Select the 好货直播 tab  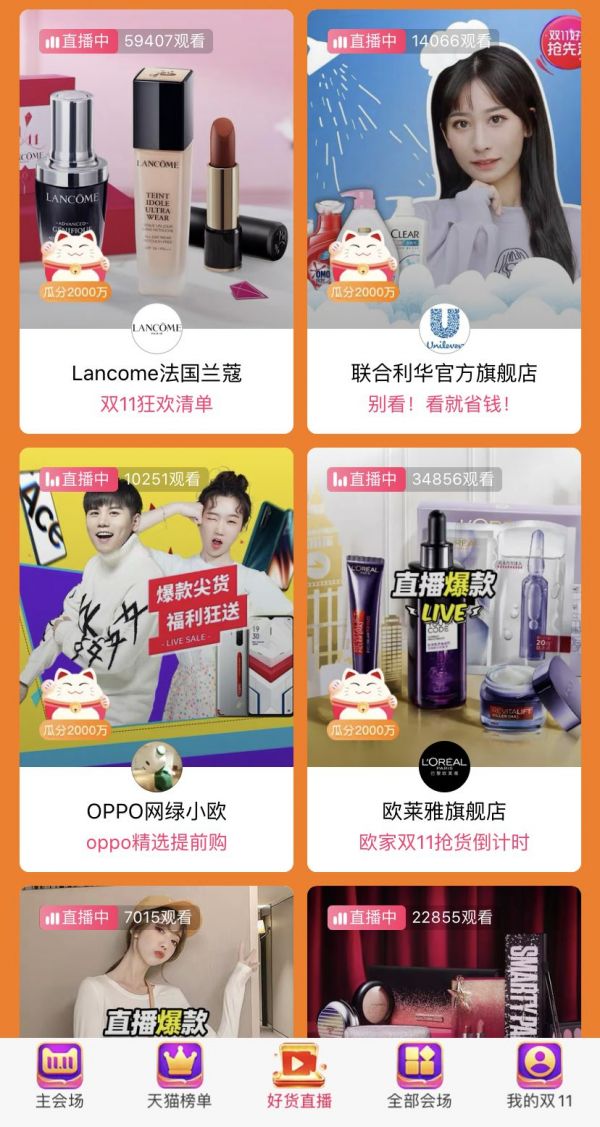tap(299, 1076)
